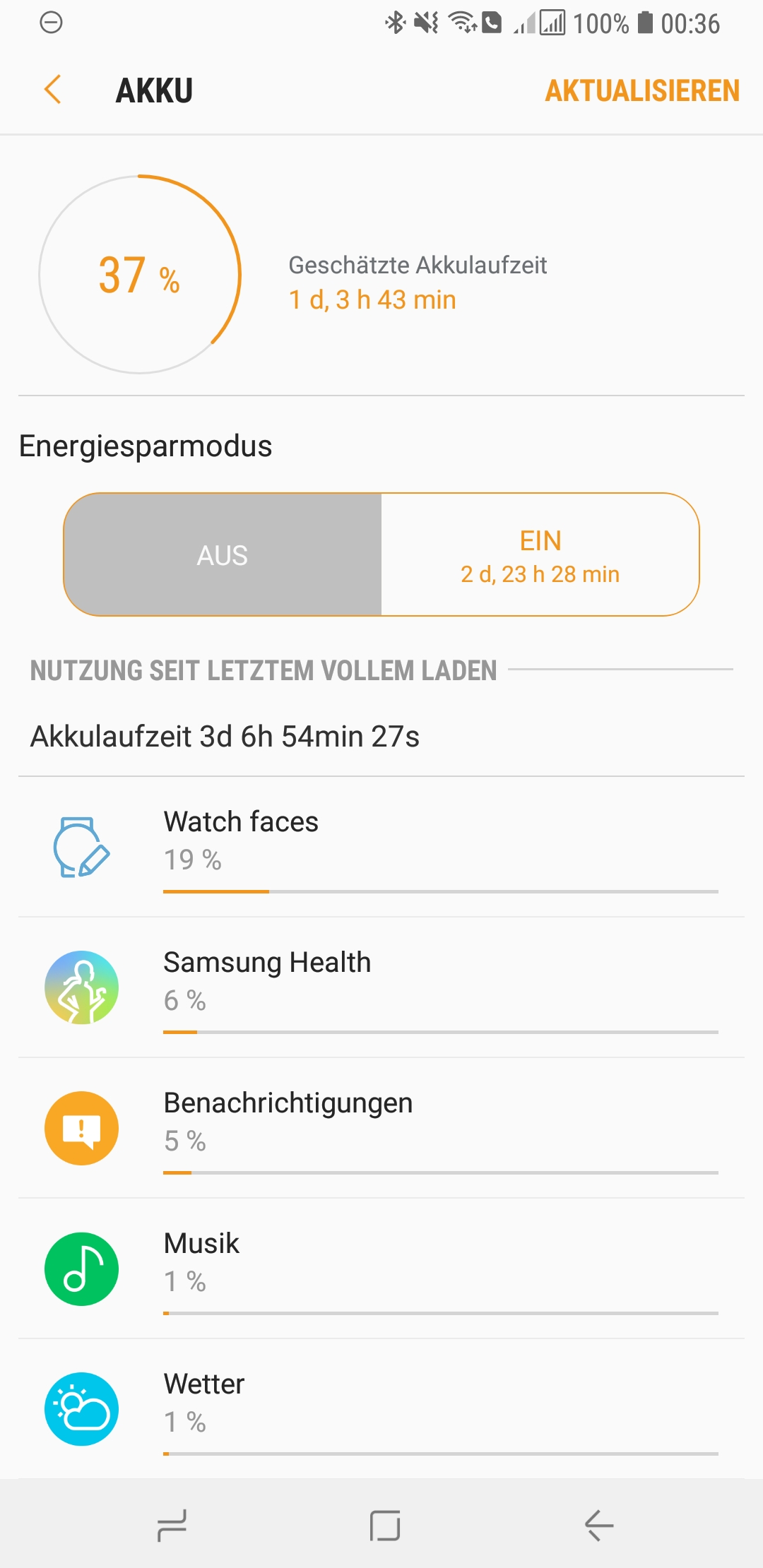This screenshot has height=1568, width=763.
Task: Tap the system back button
Action: 598,1526
